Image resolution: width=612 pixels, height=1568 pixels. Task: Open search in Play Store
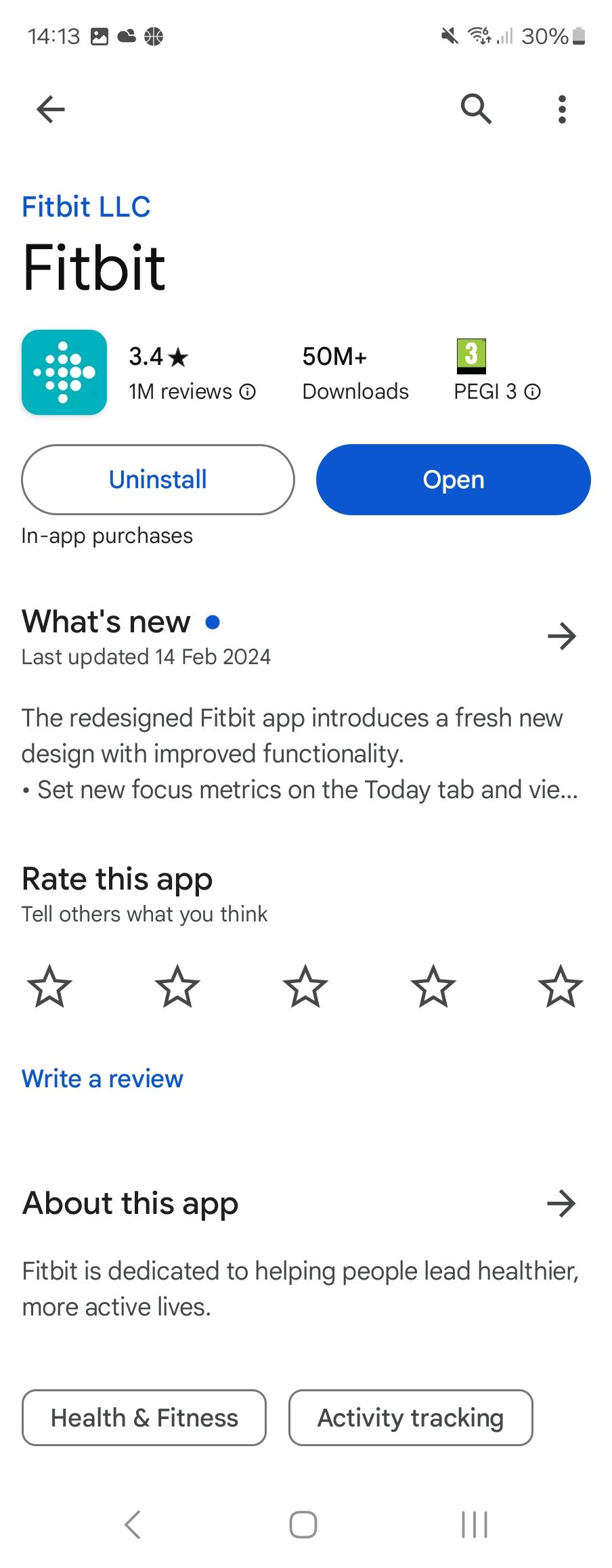coord(476,109)
